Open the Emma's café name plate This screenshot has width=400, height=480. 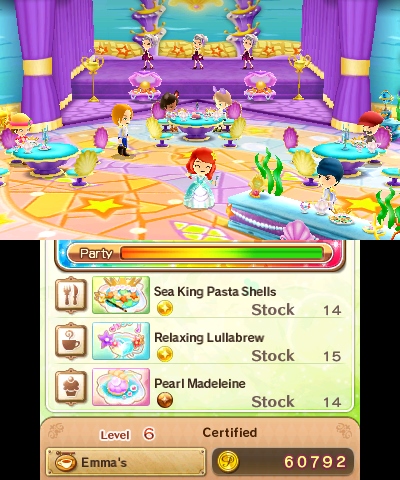coord(126,462)
